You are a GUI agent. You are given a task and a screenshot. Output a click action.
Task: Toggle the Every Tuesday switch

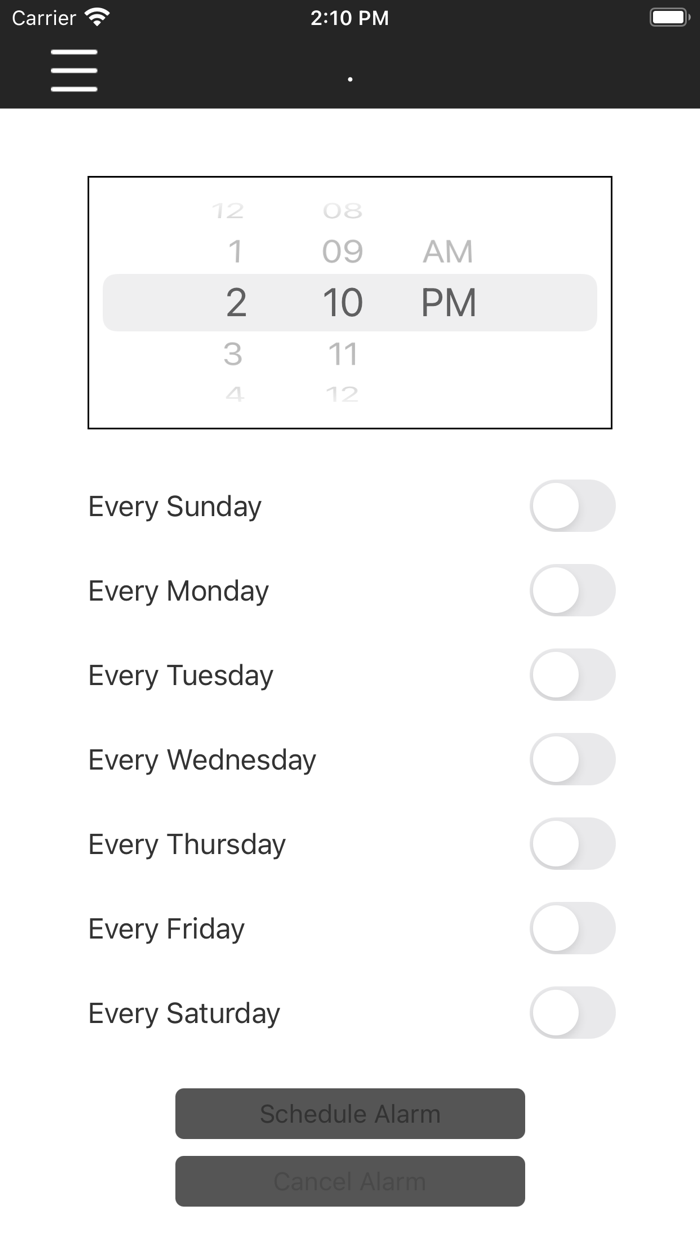(572, 675)
